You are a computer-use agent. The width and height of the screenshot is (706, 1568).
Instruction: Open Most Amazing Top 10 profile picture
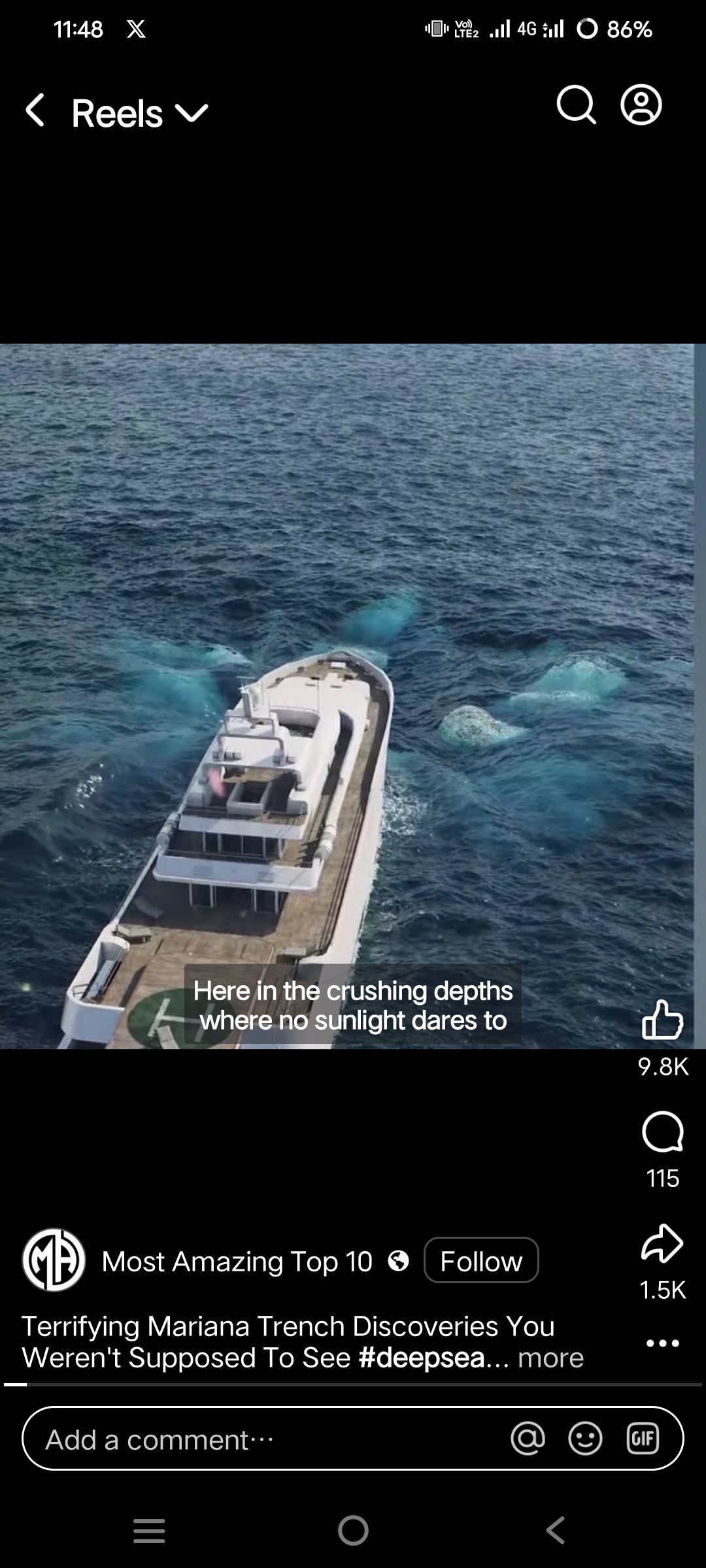tap(54, 1260)
